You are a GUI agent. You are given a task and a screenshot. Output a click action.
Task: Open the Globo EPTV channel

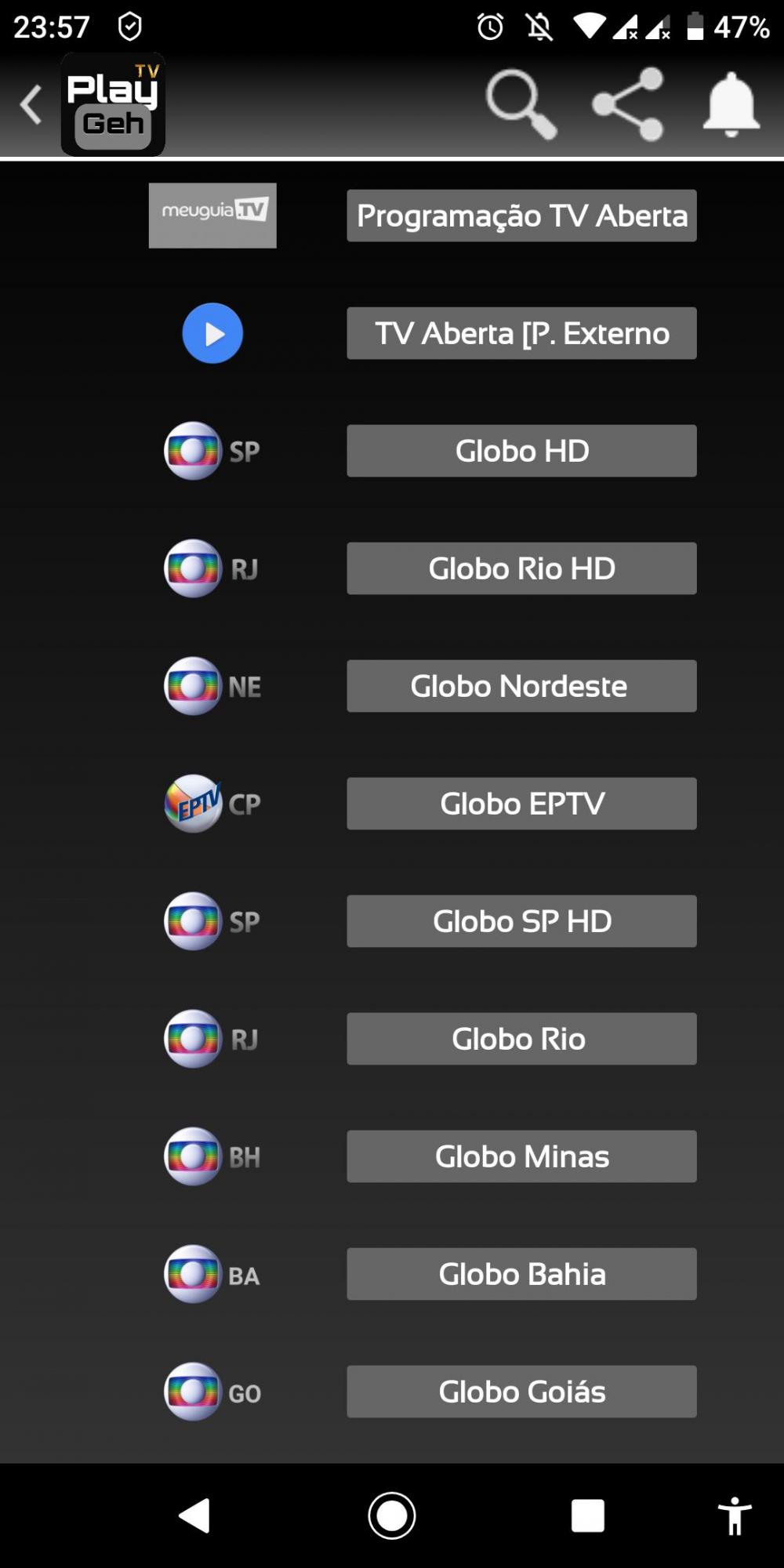521,804
